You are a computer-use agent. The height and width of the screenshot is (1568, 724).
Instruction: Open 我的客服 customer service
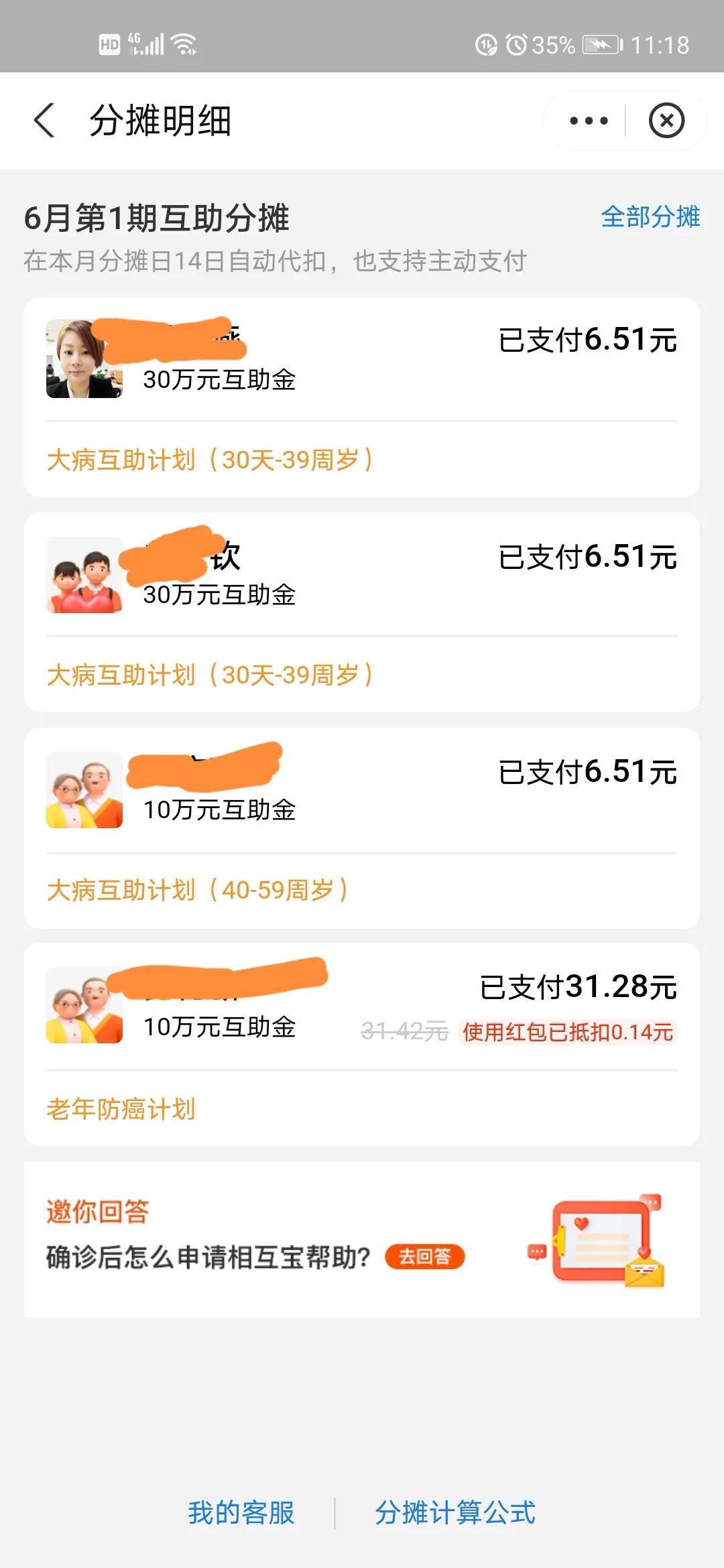click(x=241, y=1512)
